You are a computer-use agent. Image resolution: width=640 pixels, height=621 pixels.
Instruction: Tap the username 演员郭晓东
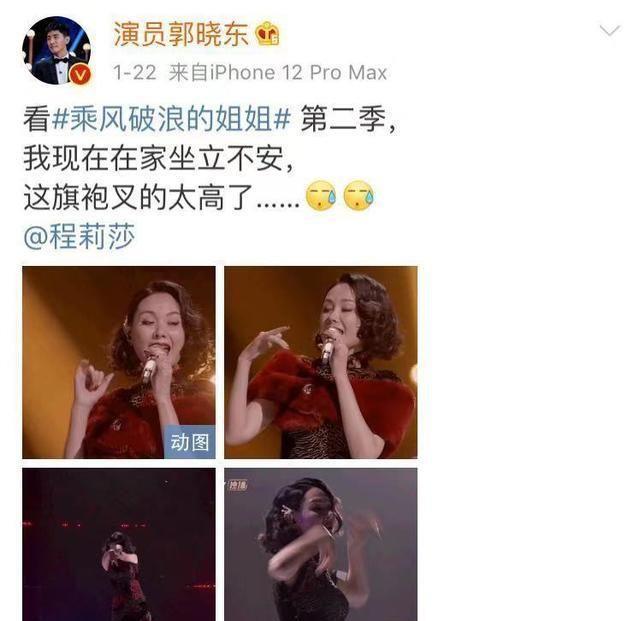(182, 35)
